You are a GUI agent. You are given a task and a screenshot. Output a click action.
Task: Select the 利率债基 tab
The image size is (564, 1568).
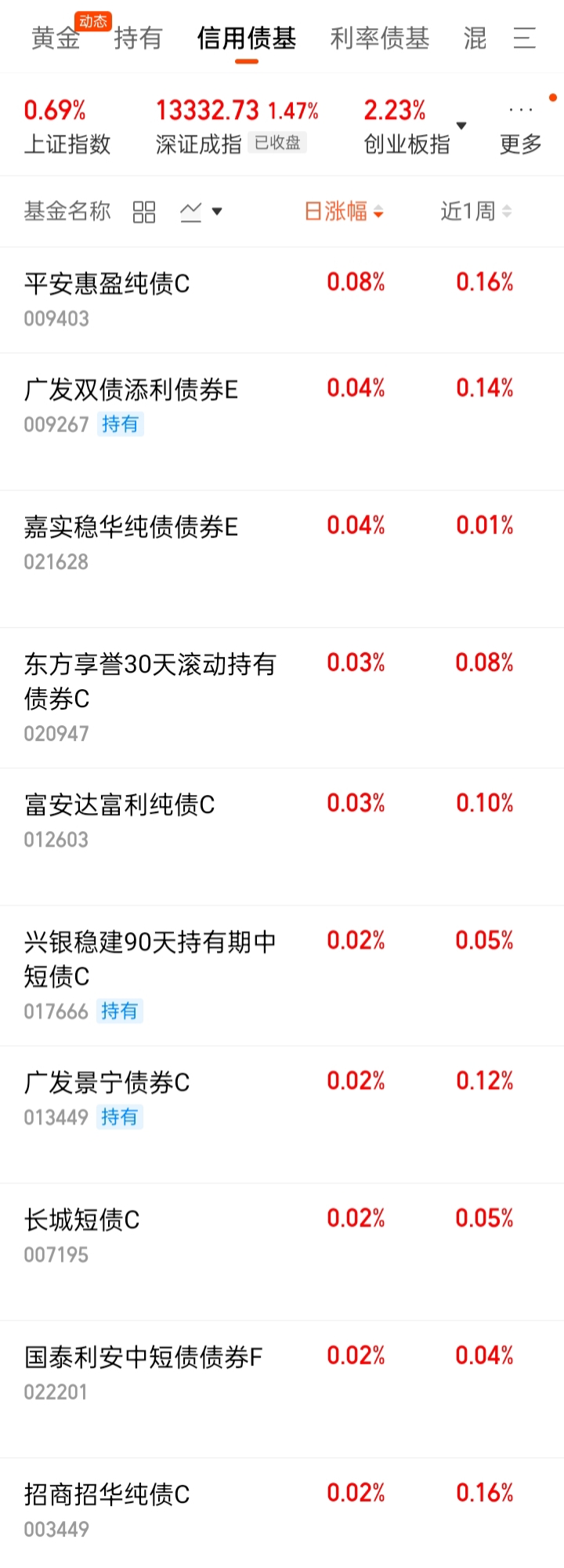(380, 38)
